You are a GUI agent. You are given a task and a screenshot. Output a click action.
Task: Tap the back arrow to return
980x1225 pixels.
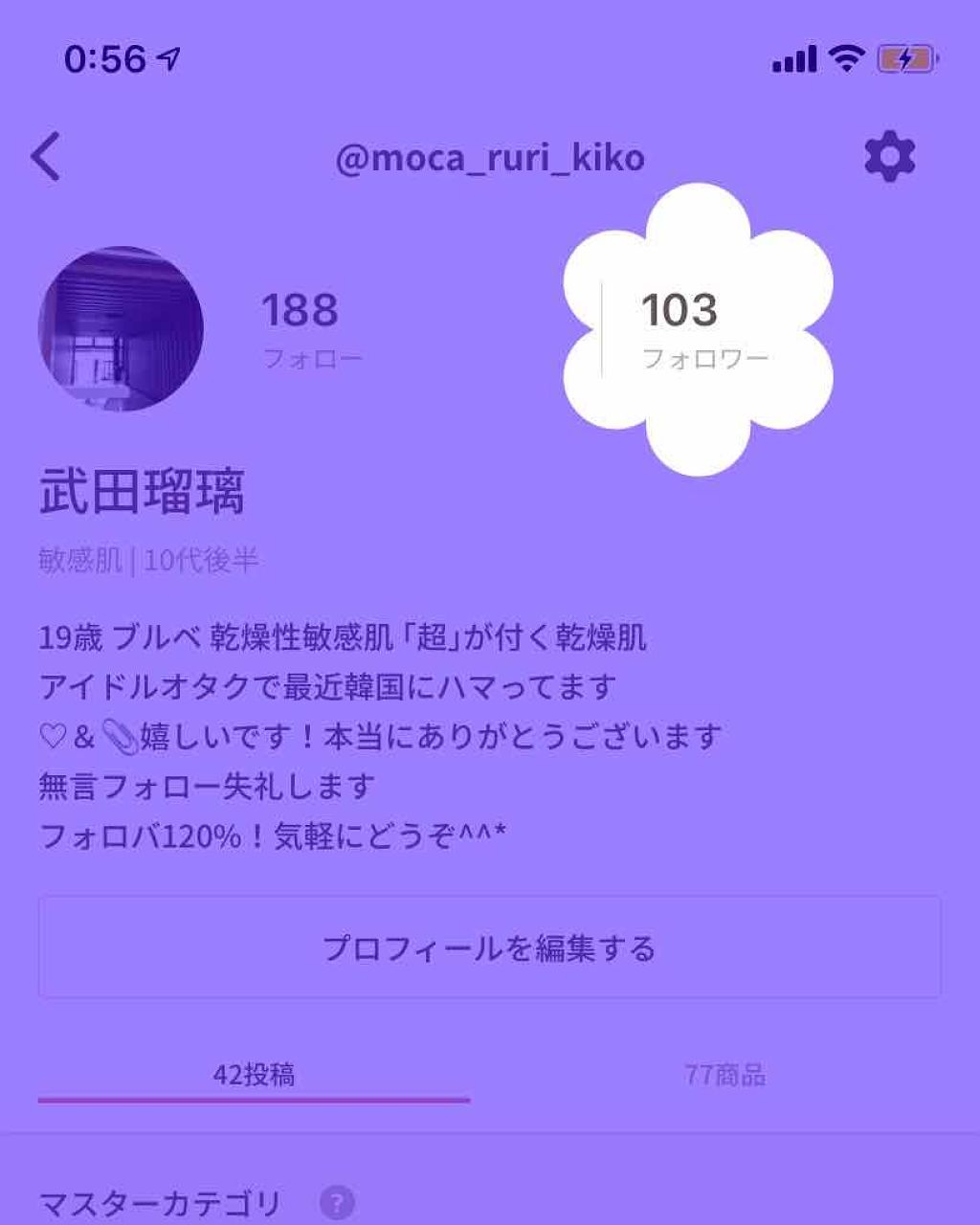point(46,156)
